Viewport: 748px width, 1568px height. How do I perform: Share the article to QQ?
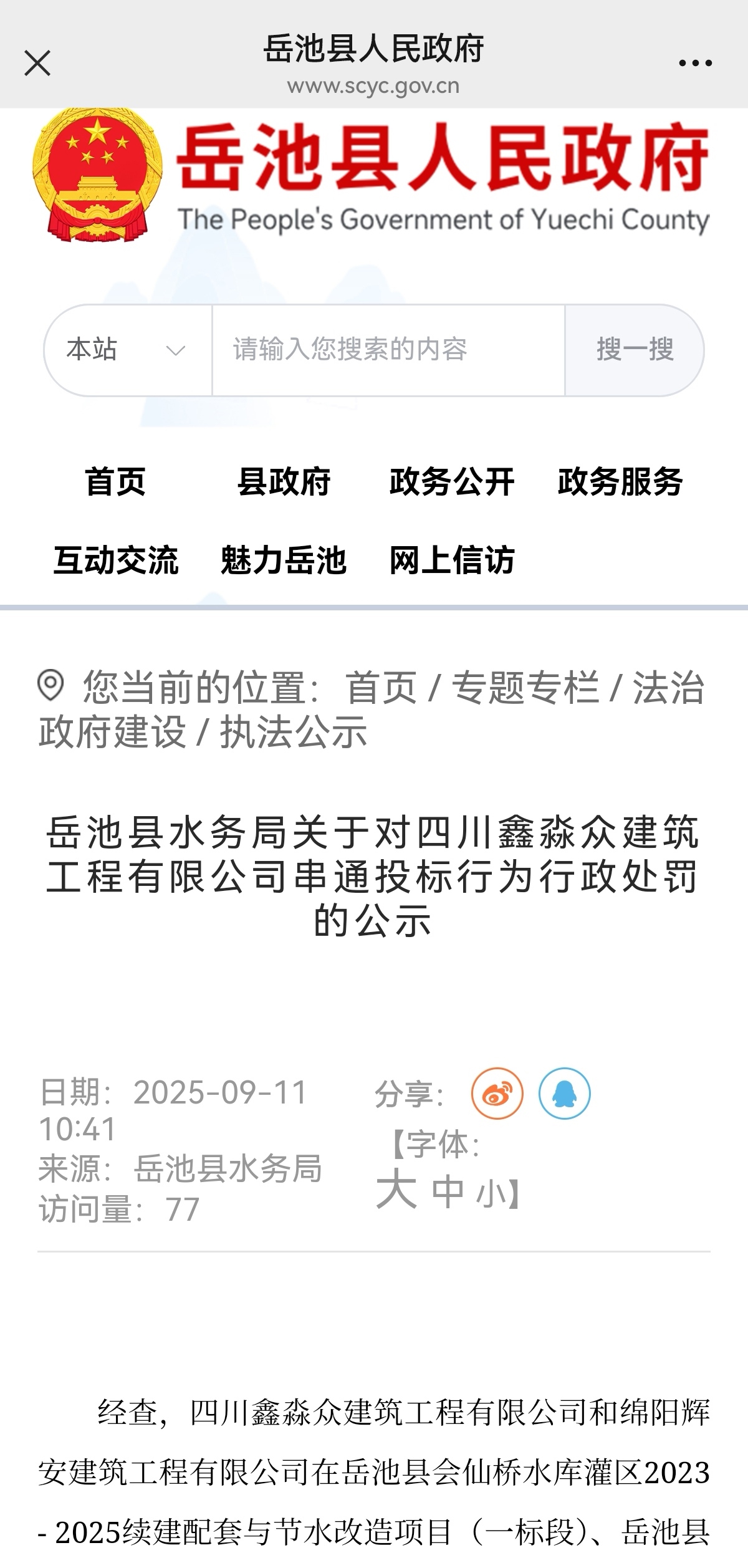point(565,1094)
